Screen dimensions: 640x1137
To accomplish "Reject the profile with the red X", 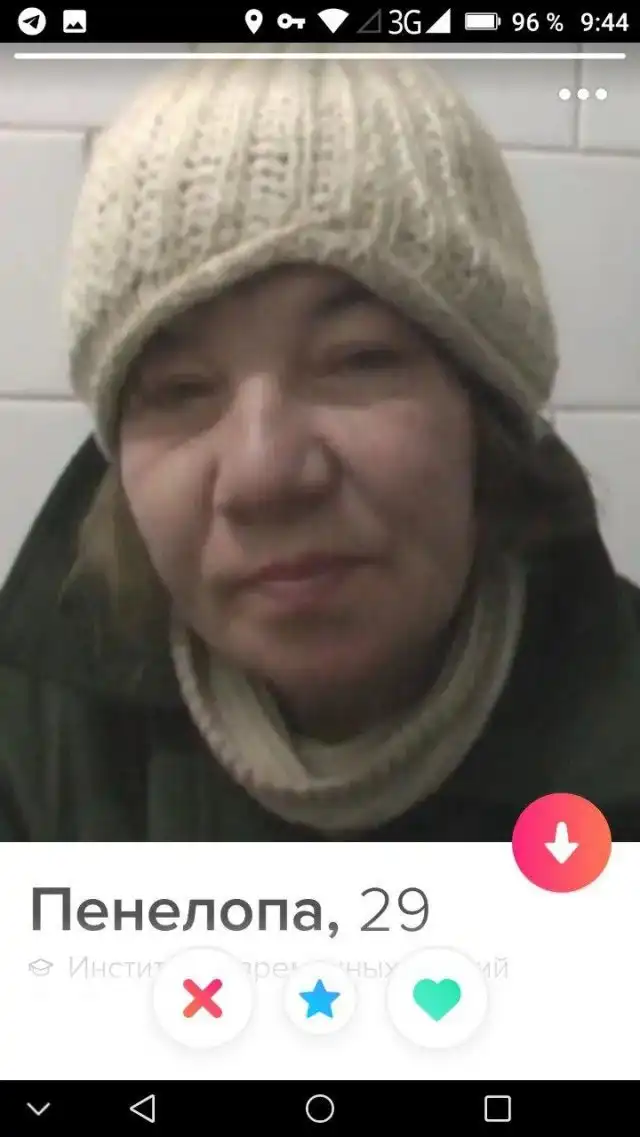I will pos(203,998).
